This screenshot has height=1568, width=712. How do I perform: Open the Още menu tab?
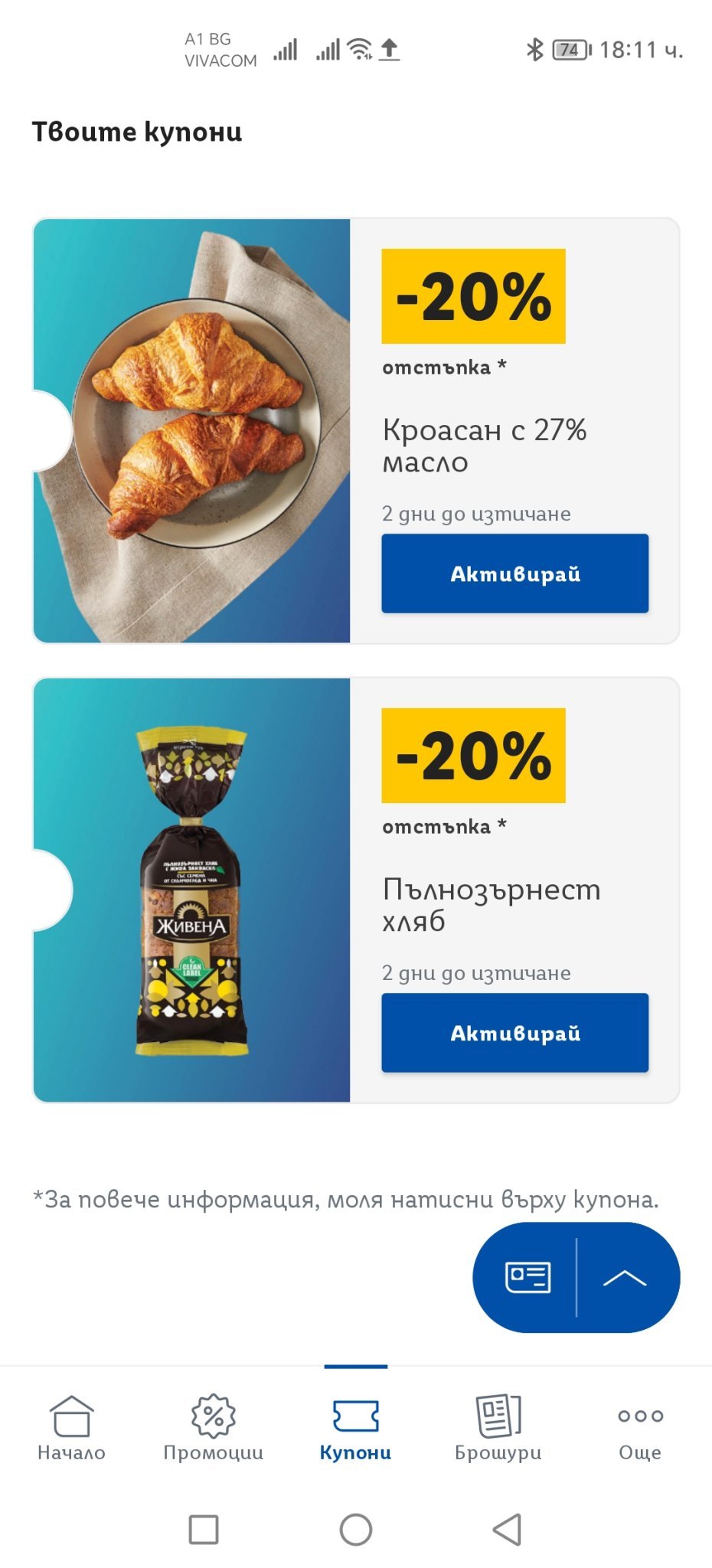[x=640, y=1428]
